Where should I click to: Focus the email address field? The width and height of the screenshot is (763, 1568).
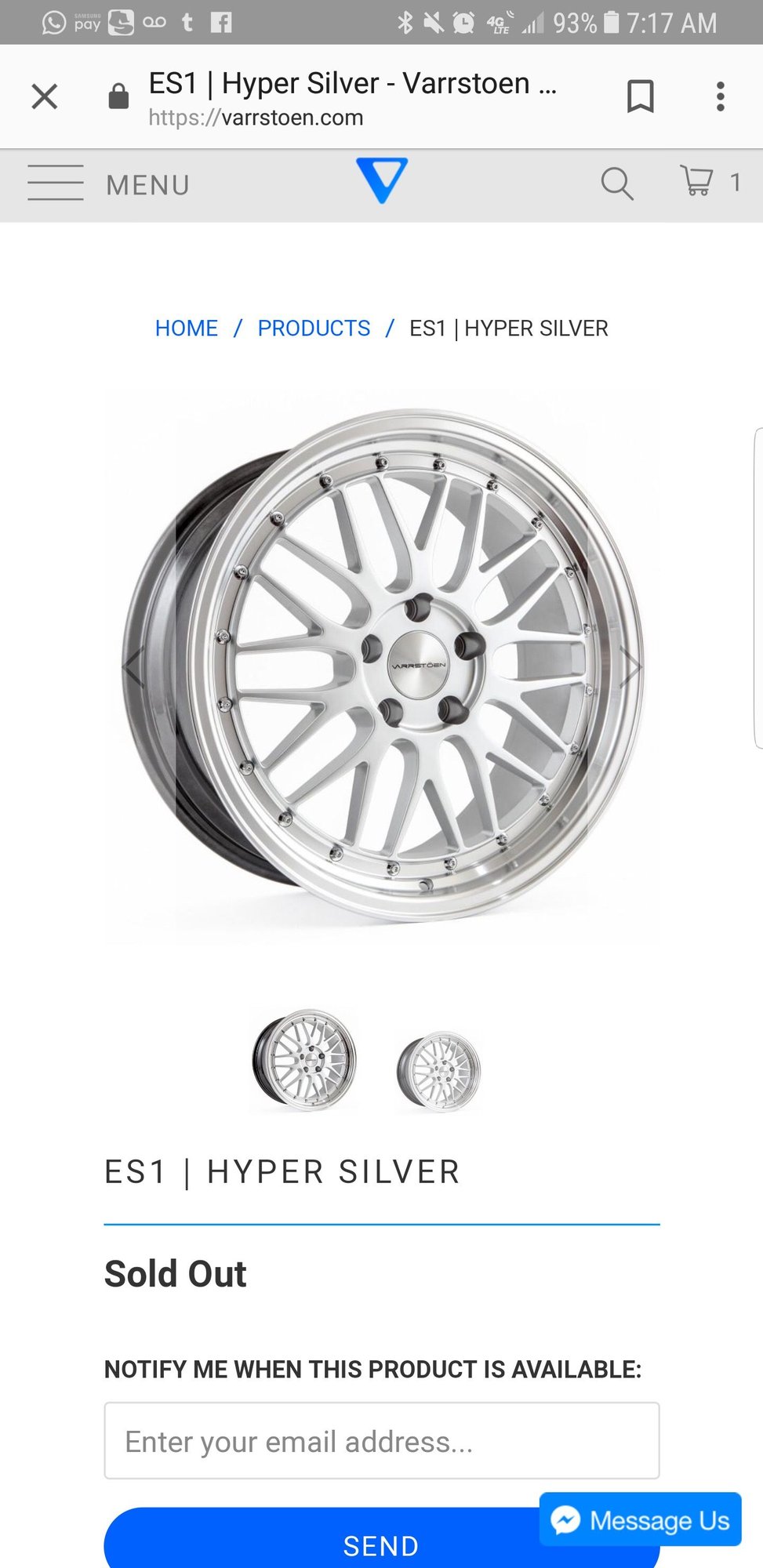[382, 1441]
